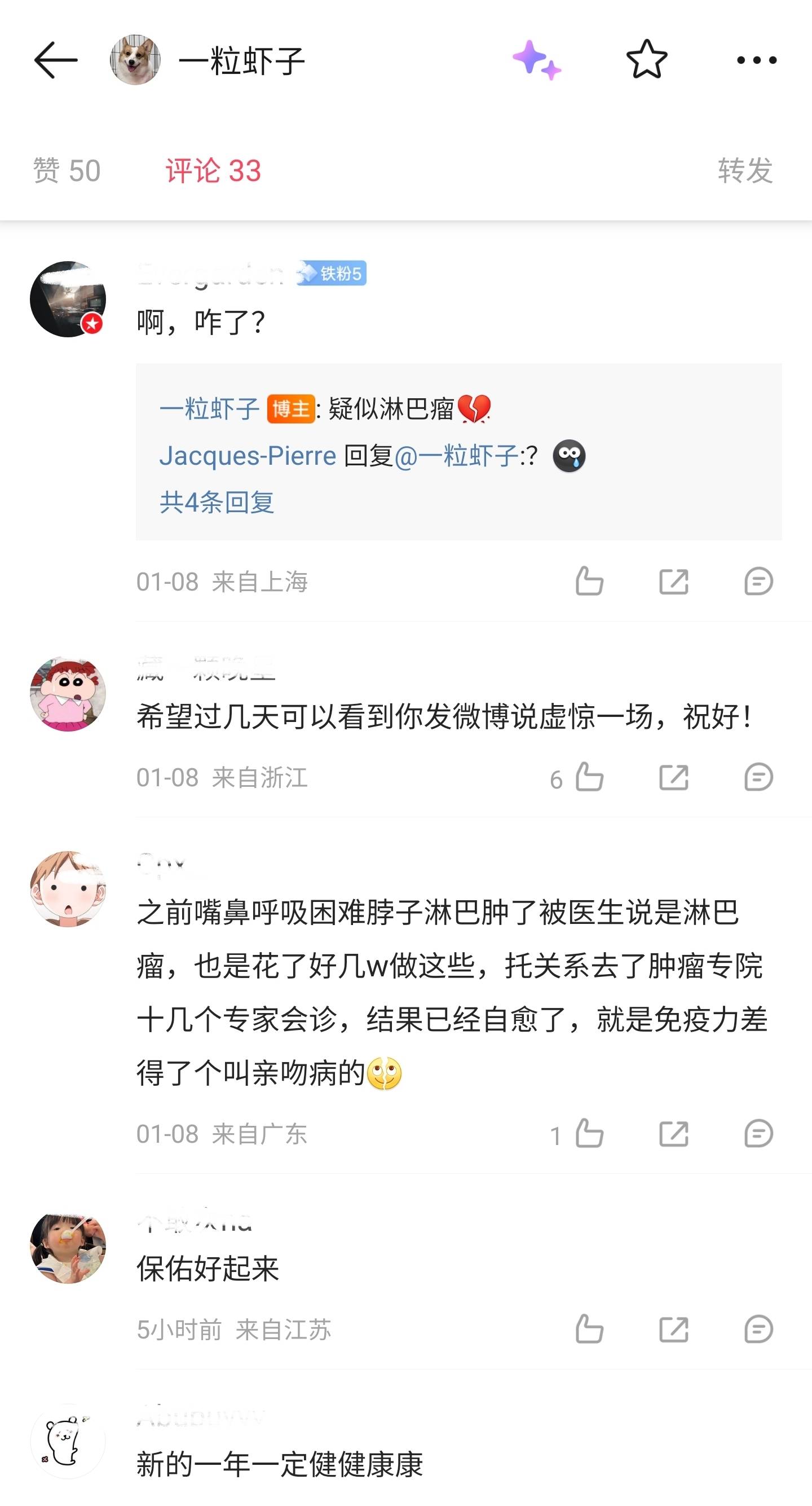Like the 虚惊一场 comment from 浙江
Screen dimensions: 812x1506
589,778
